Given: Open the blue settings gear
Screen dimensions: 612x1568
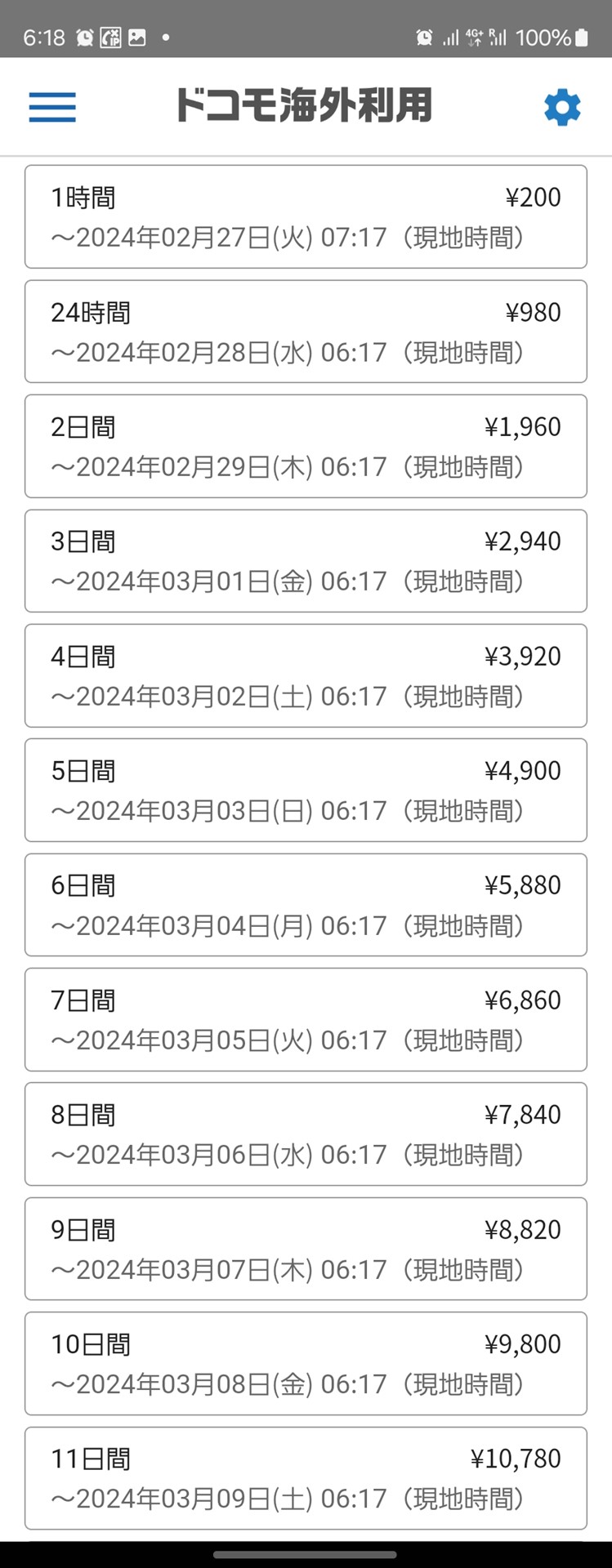Looking at the screenshot, I should pos(561,107).
